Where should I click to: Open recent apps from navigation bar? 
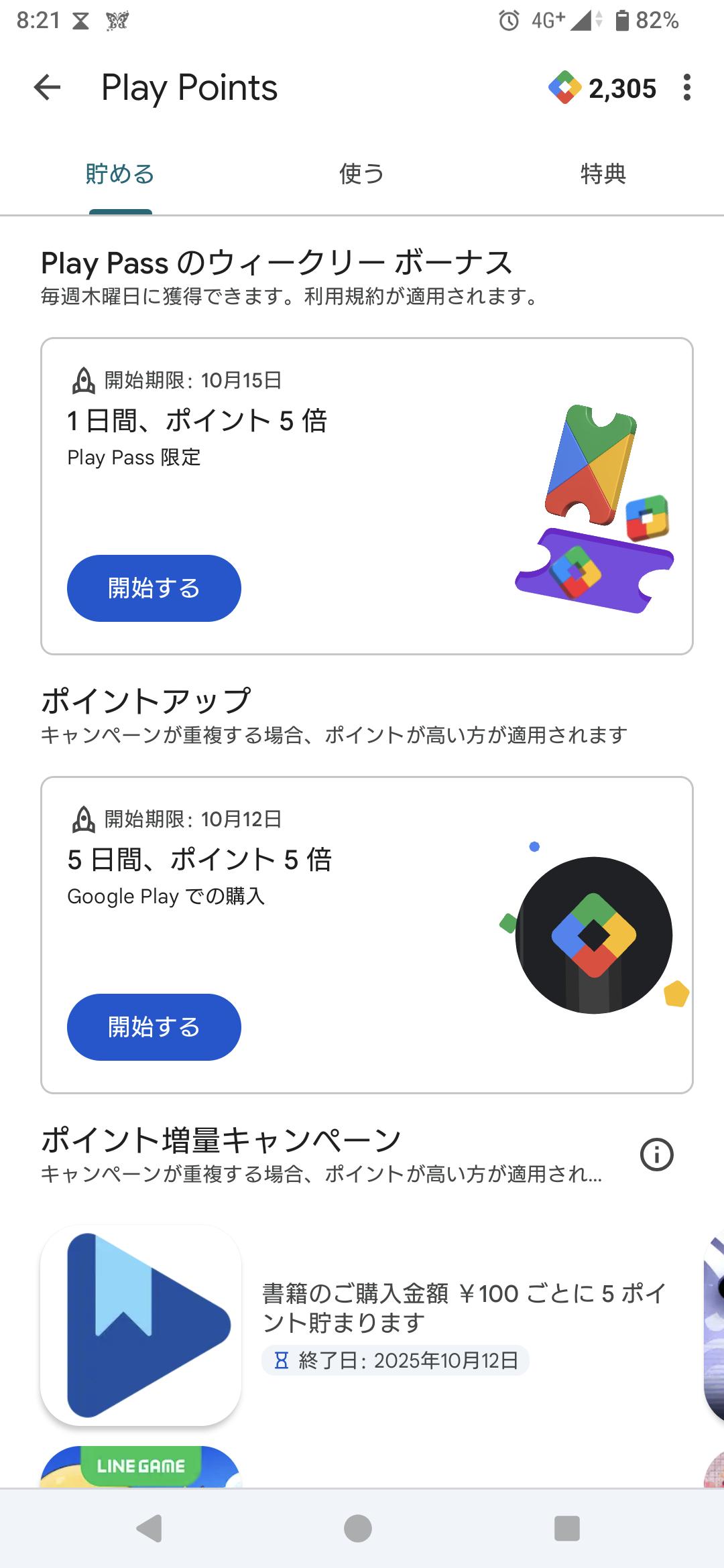(x=566, y=1528)
